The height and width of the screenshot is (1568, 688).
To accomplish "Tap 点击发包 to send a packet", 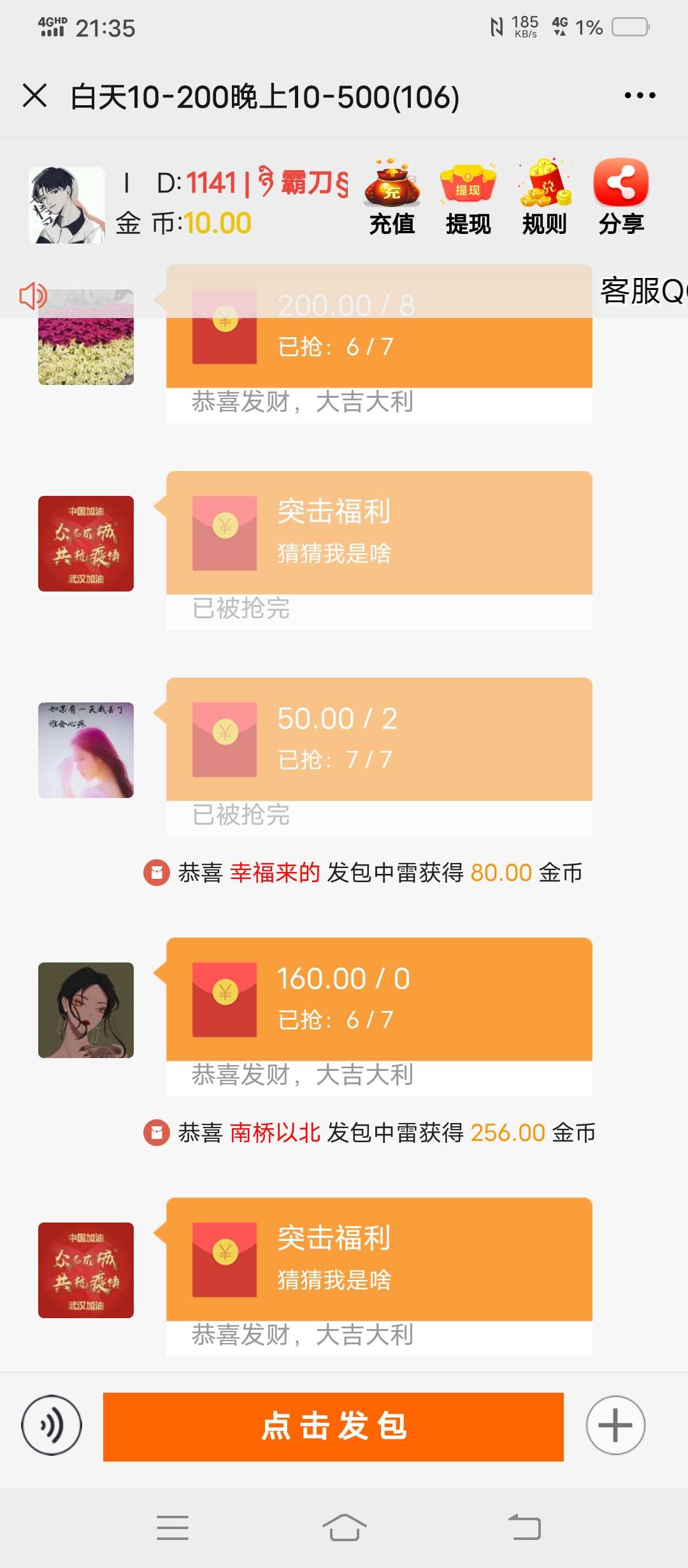I will point(333,1426).
